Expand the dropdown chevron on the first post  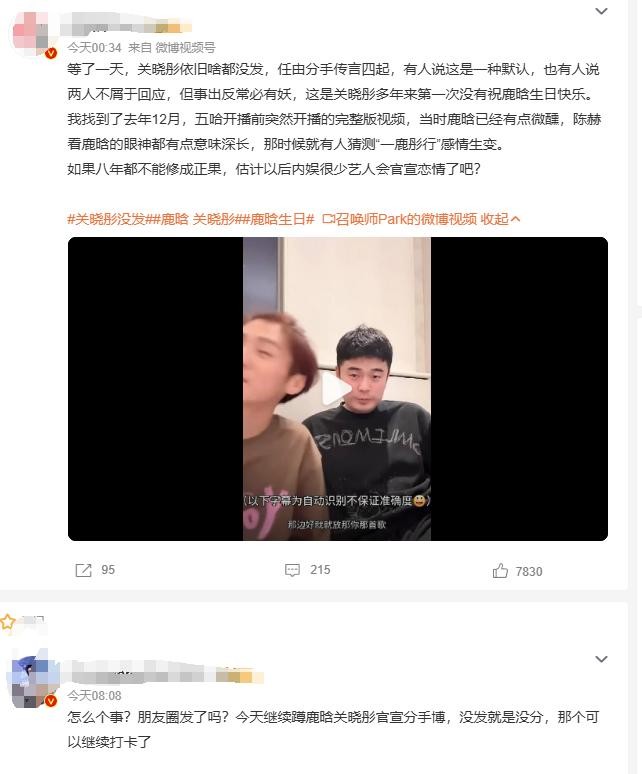[601, 12]
